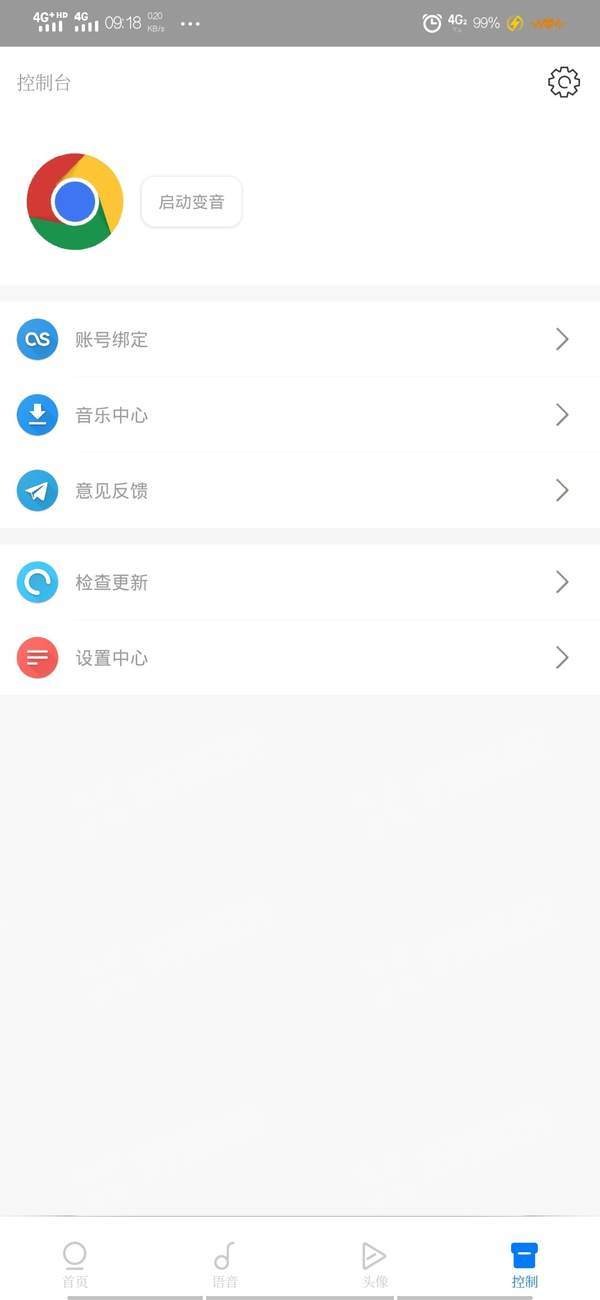This screenshot has width=600, height=1300.
Task: Switch to the 头像 avatar tab
Action: coord(374,1263)
